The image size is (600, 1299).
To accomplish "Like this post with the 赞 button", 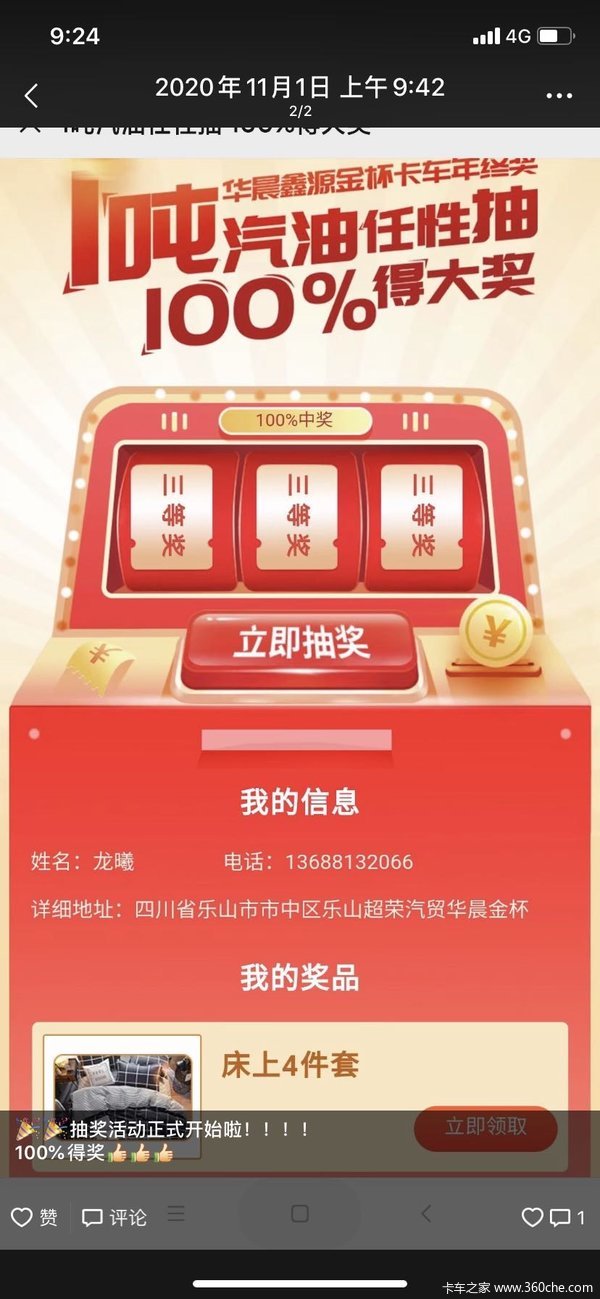I will point(35,1217).
